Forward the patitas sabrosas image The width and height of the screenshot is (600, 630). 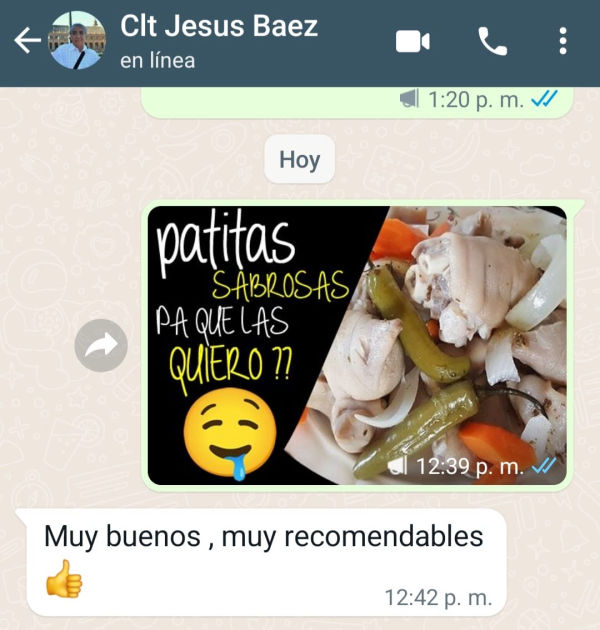(101, 346)
